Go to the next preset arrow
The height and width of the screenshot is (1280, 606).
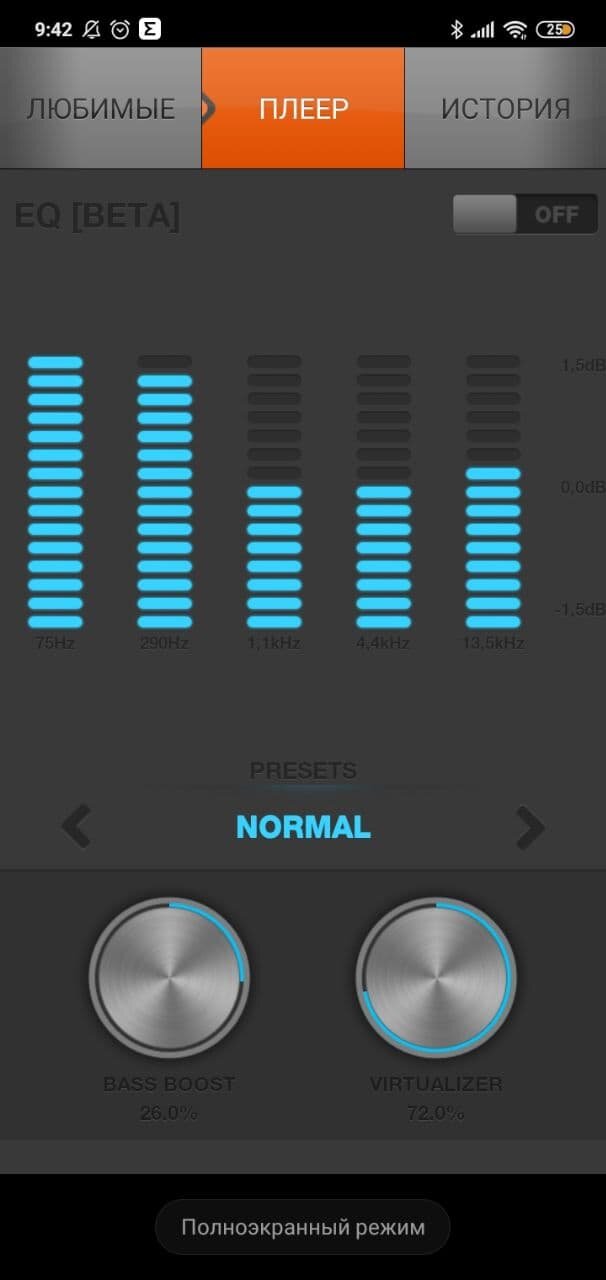530,827
